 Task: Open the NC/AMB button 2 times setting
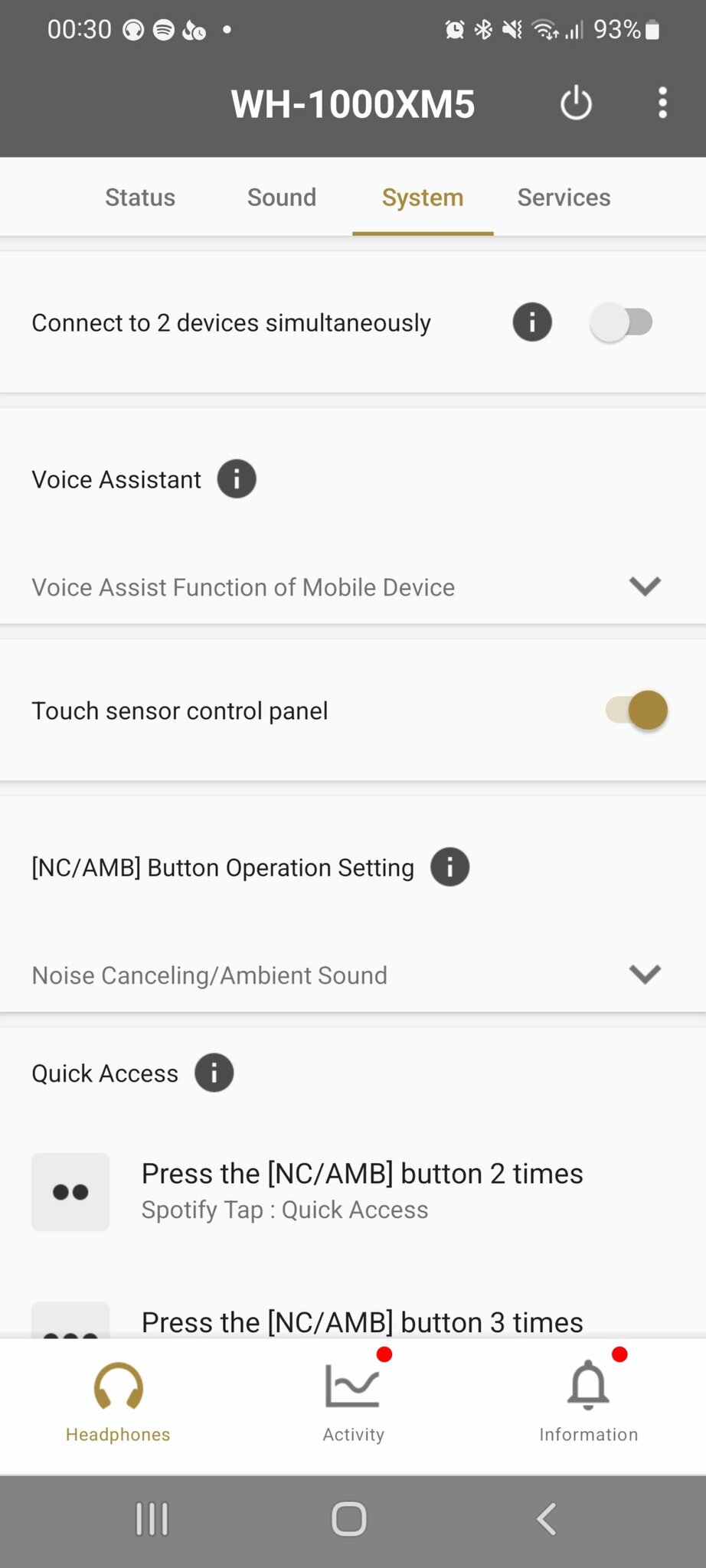pos(353,1191)
